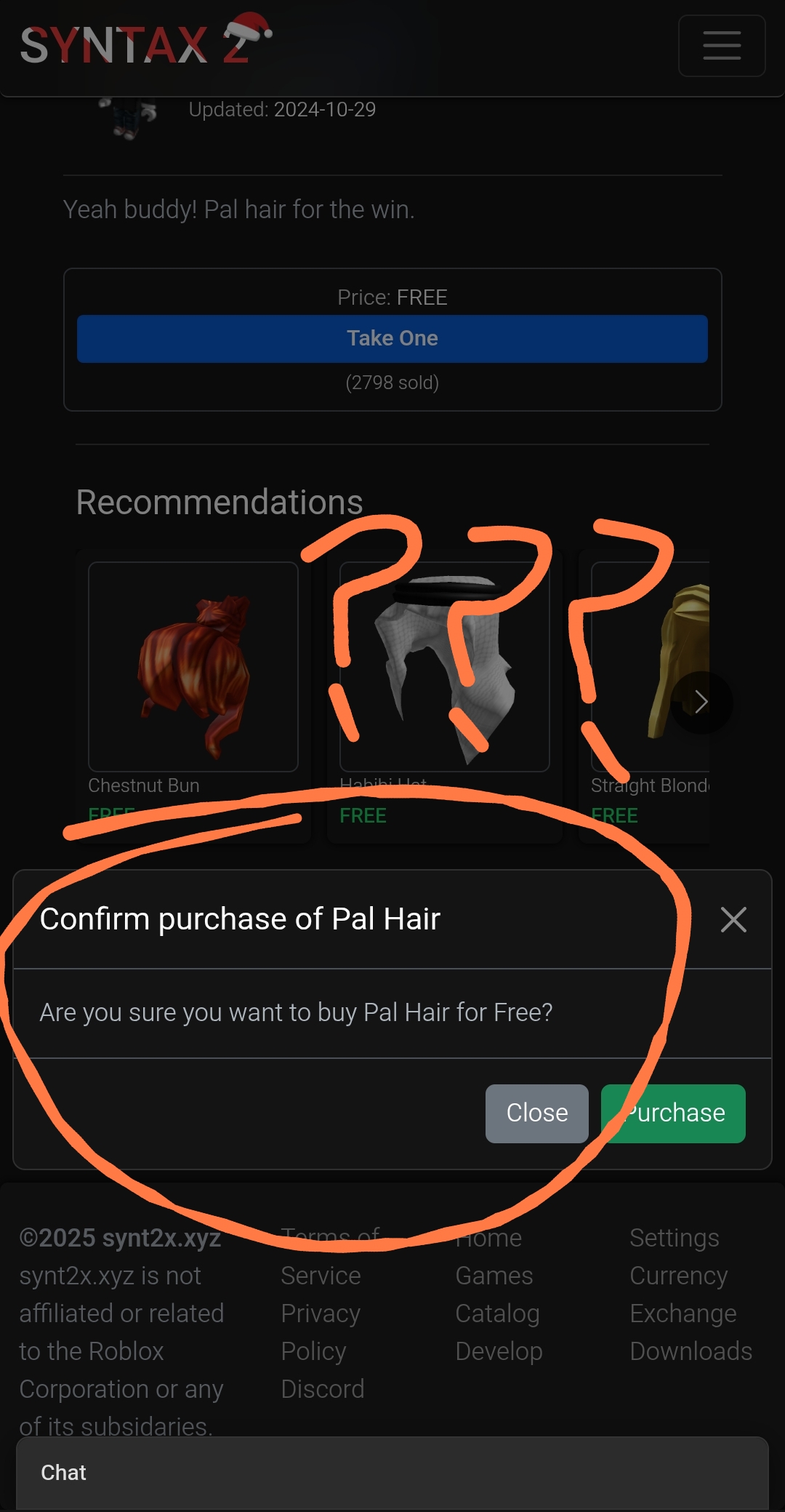Dismiss the confirm purchase dialog with X
This screenshot has height=1512, width=785.
pos(733,919)
